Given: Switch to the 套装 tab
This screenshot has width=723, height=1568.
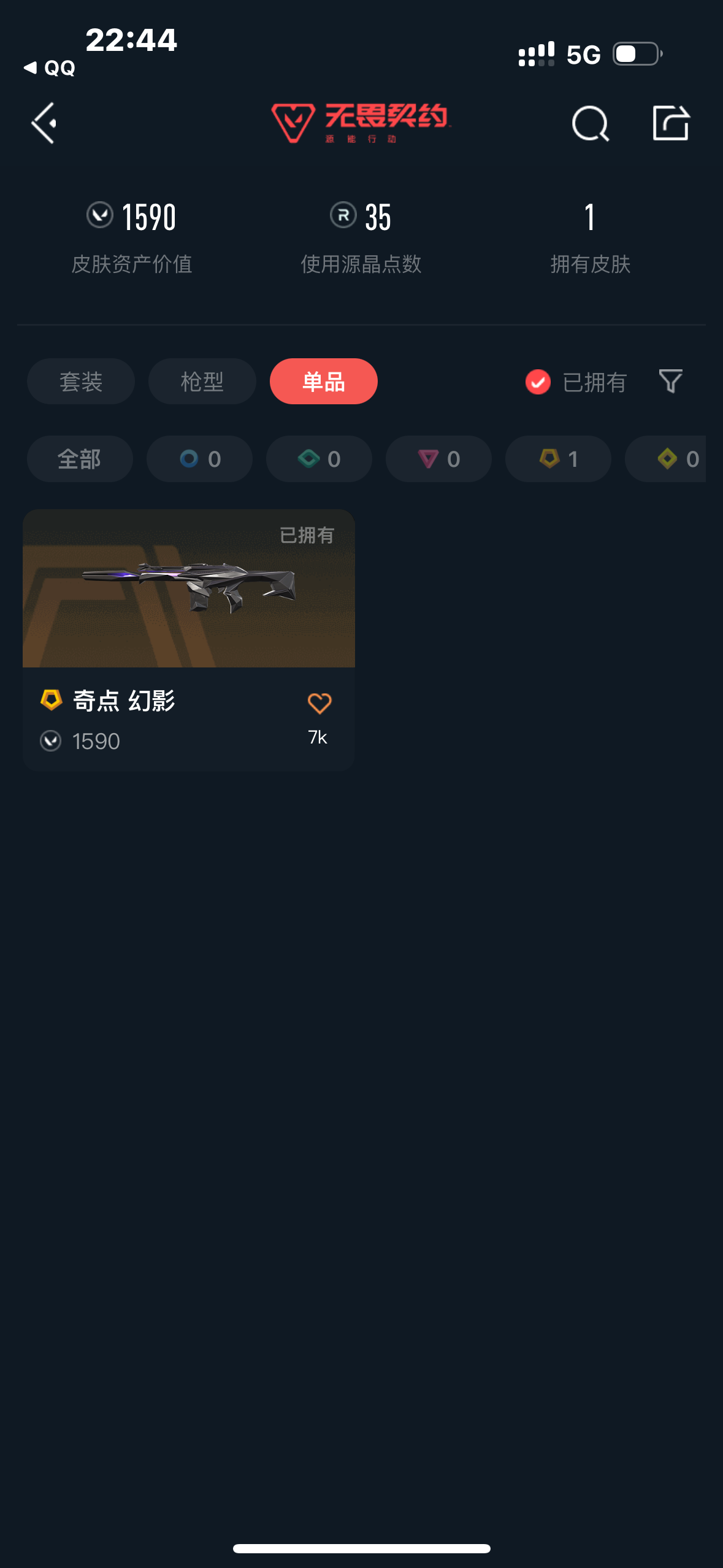Looking at the screenshot, I should tap(81, 382).
